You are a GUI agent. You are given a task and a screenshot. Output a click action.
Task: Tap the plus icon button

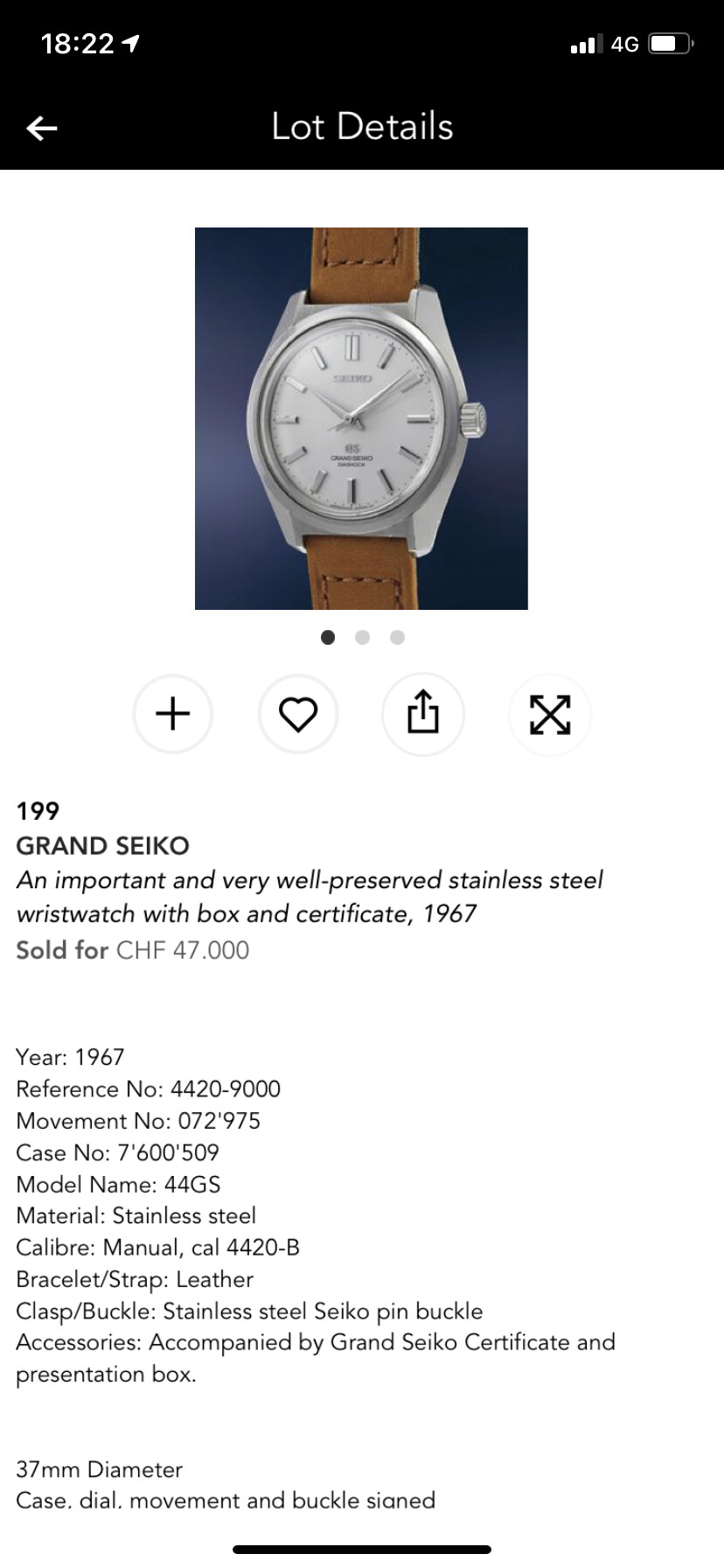172,714
